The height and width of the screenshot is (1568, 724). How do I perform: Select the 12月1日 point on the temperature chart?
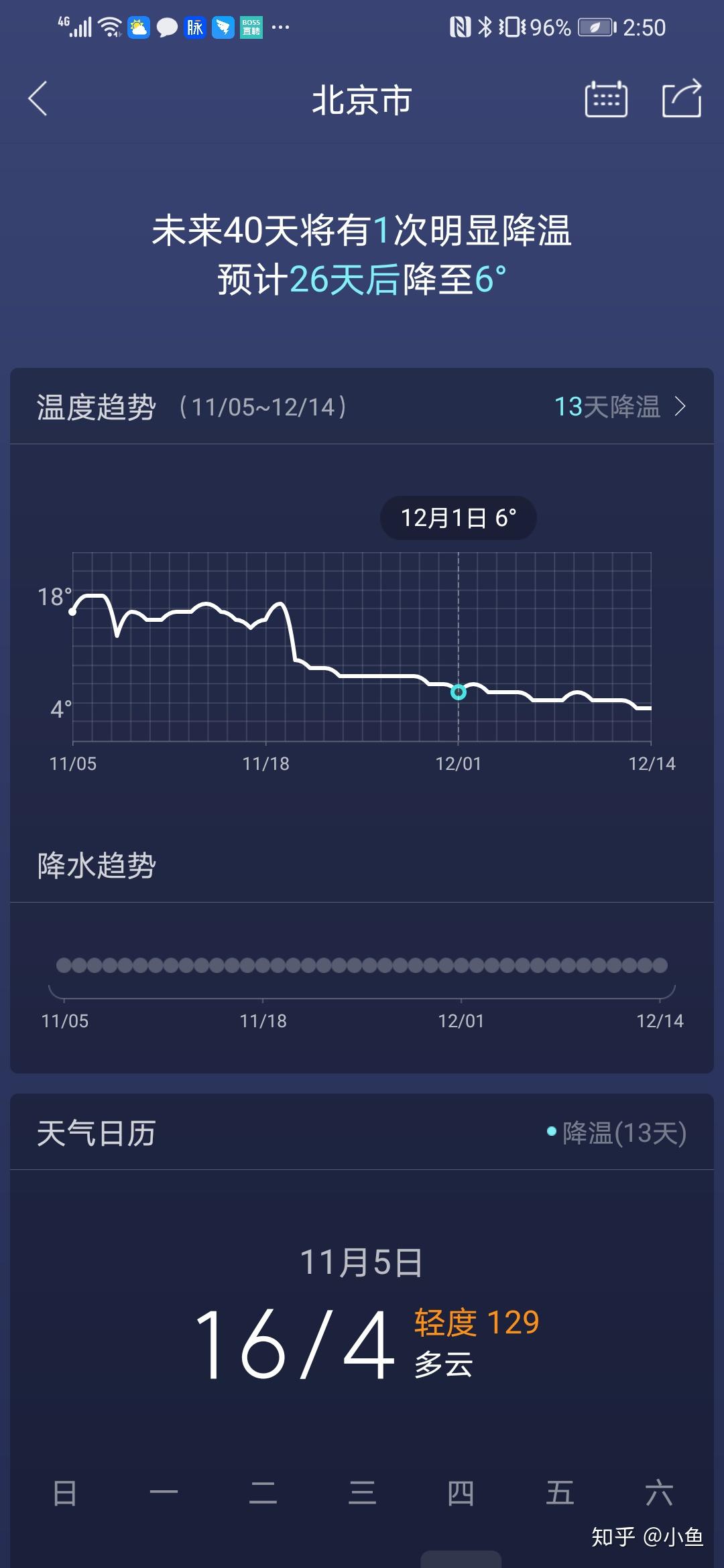click(x=459, y=692)
